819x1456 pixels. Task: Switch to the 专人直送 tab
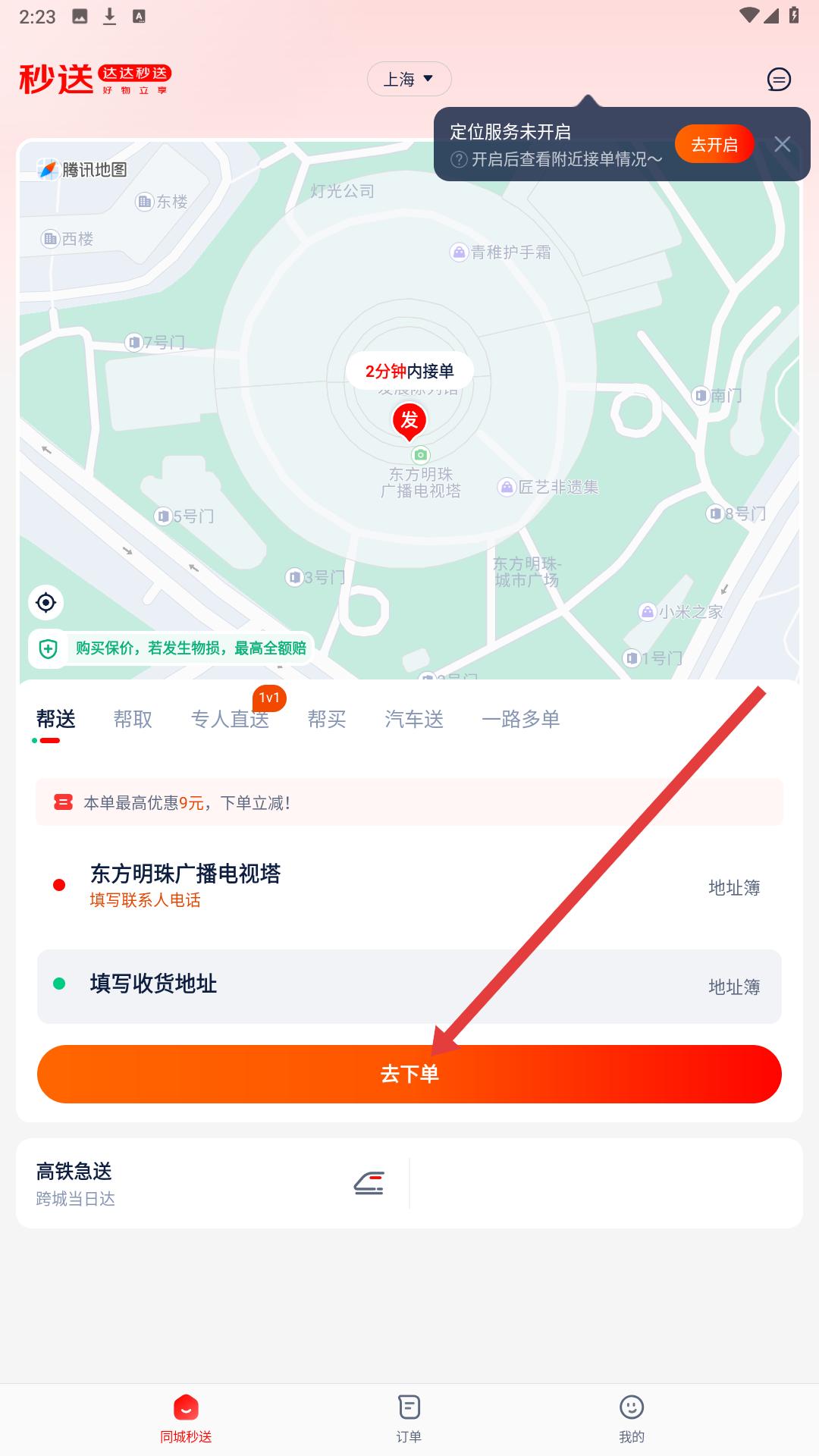pyautogui.click(x=230, y=719)
